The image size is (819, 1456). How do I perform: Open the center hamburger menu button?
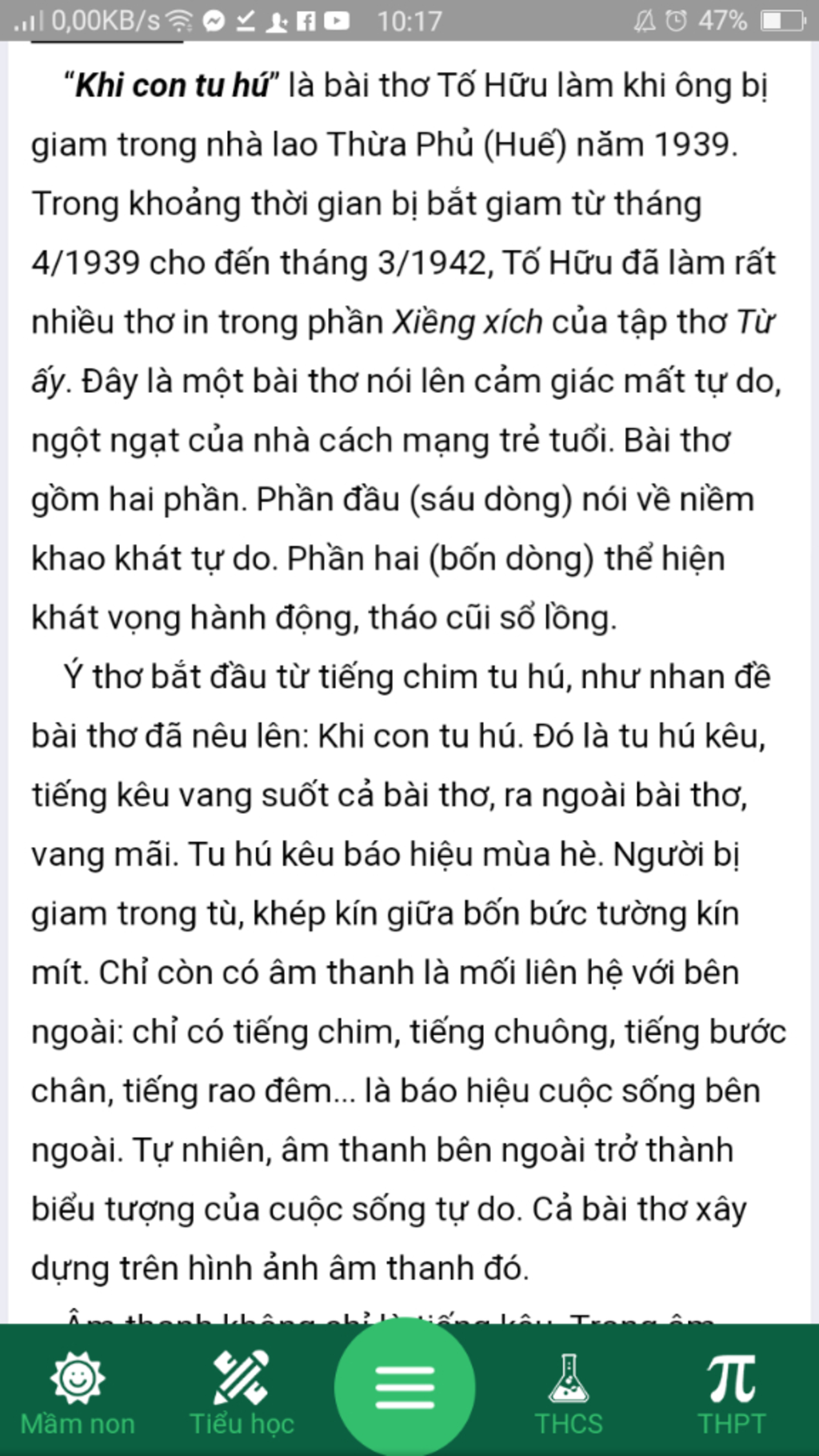[x=405, y=1387]
